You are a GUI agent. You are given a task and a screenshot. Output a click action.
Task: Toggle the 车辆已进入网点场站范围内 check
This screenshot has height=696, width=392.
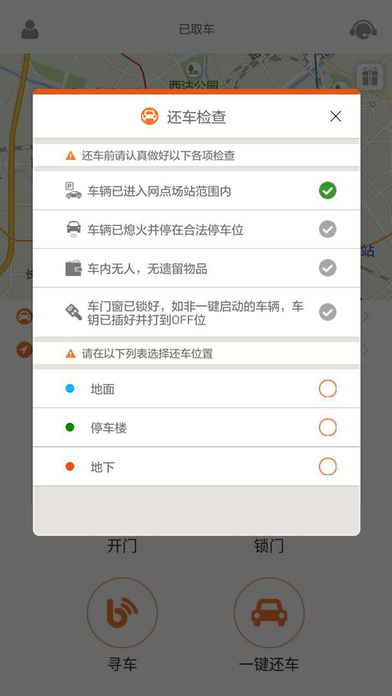pyautogui.click(x=328, y=191)
